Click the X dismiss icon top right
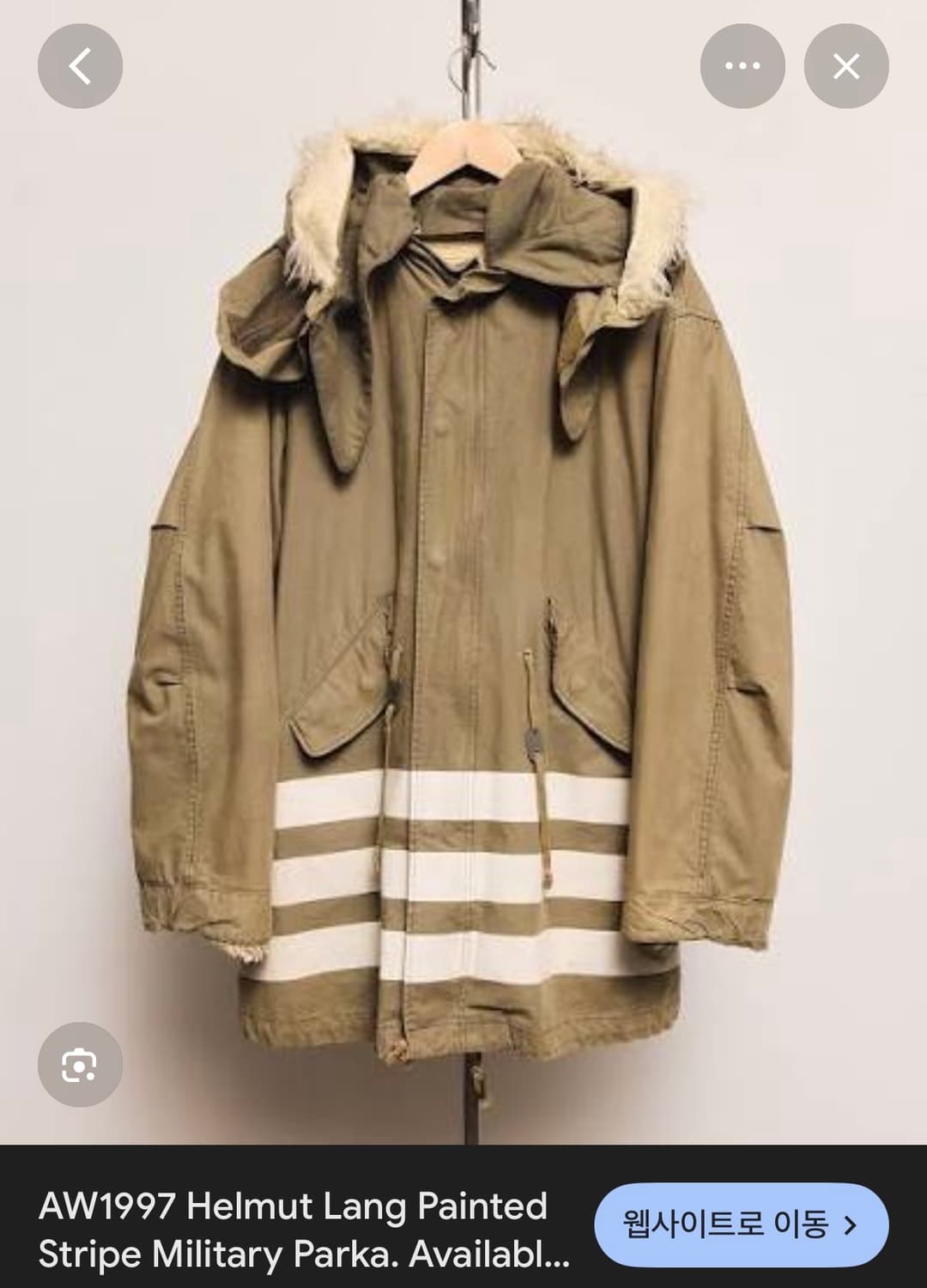The height and width of the screenshot is (1288, 927). click(846, 66)
